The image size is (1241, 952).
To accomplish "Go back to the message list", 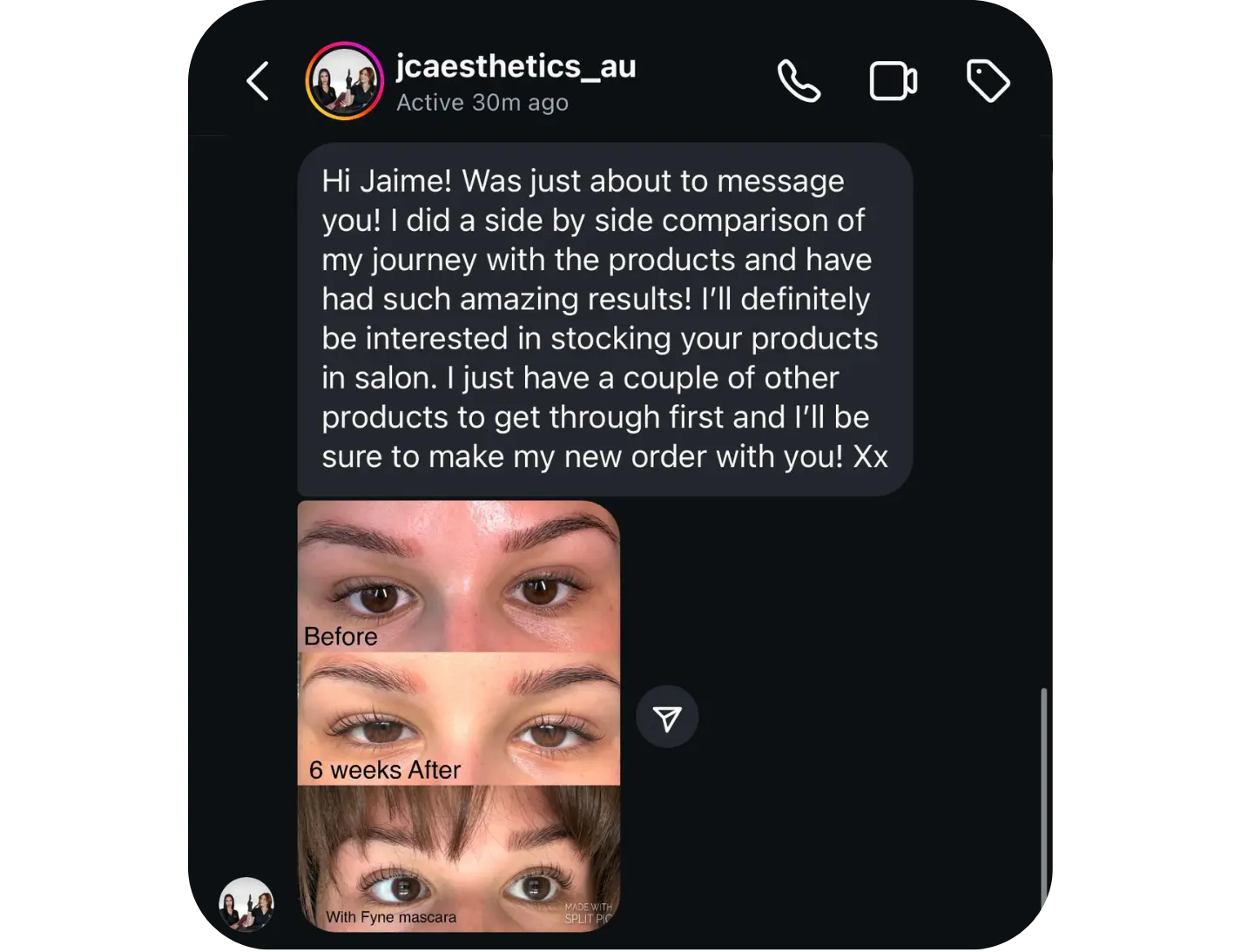I will point(258,82).
